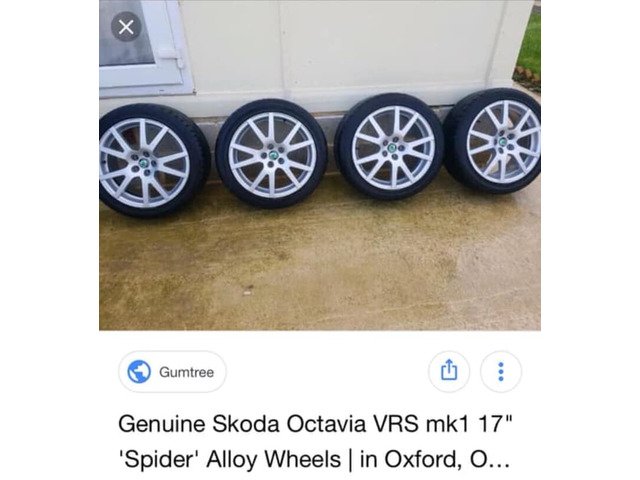Open the three-dot overflow menu

(x=501, y=372)
